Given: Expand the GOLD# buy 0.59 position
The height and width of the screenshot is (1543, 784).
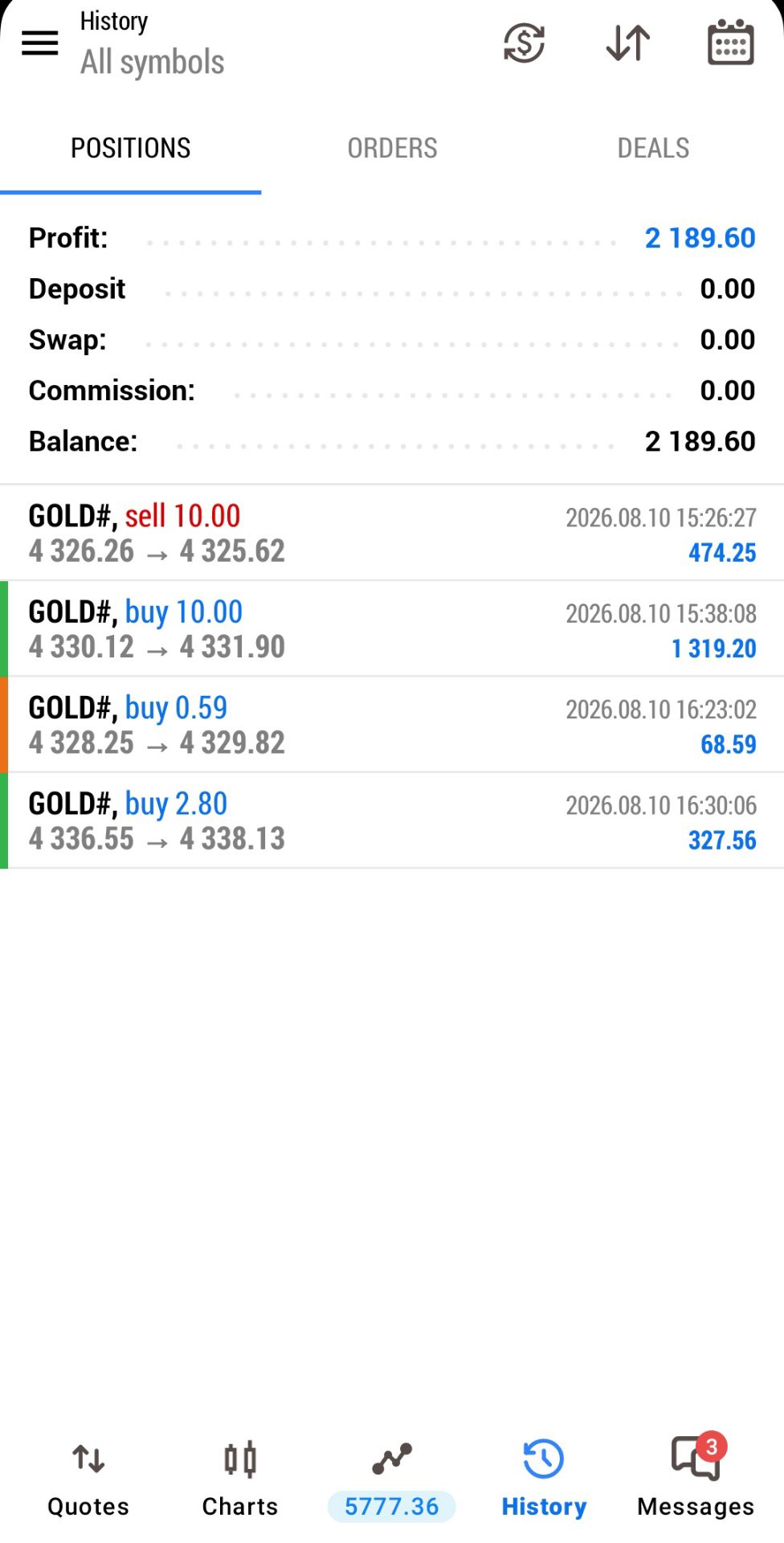Looking at the screenshot, I should (x=392, y=724).
